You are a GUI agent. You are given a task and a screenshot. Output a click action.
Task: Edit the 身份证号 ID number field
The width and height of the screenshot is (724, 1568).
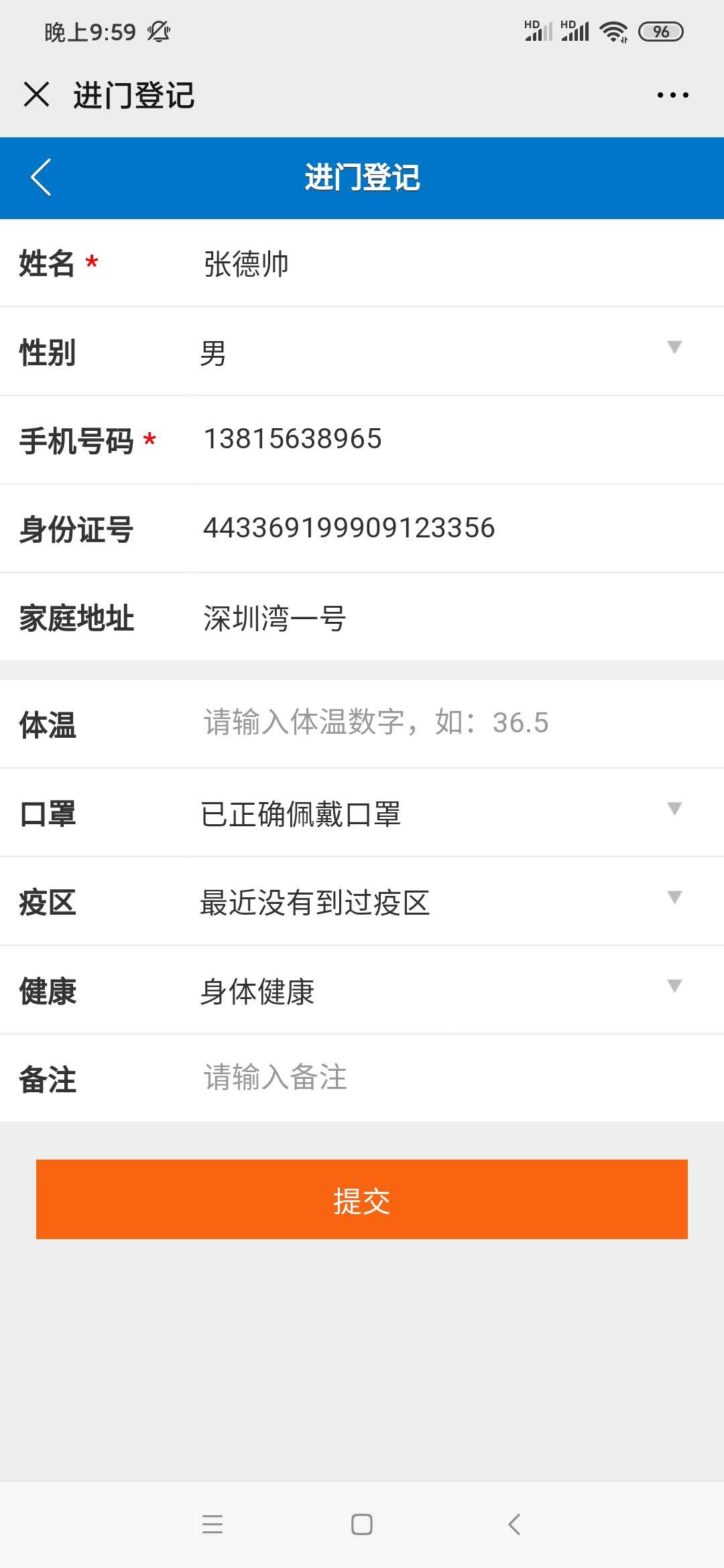pos(456,529)
